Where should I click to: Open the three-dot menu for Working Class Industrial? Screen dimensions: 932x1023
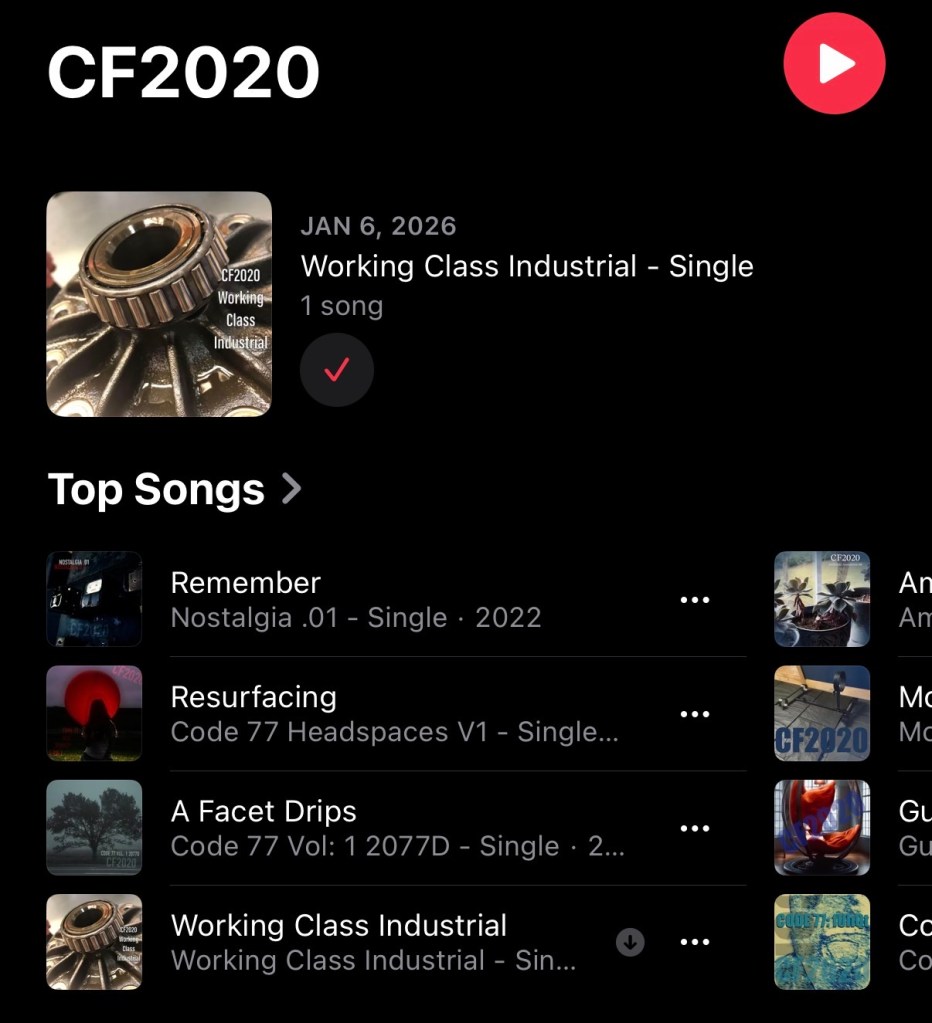[x=694, y=942]
